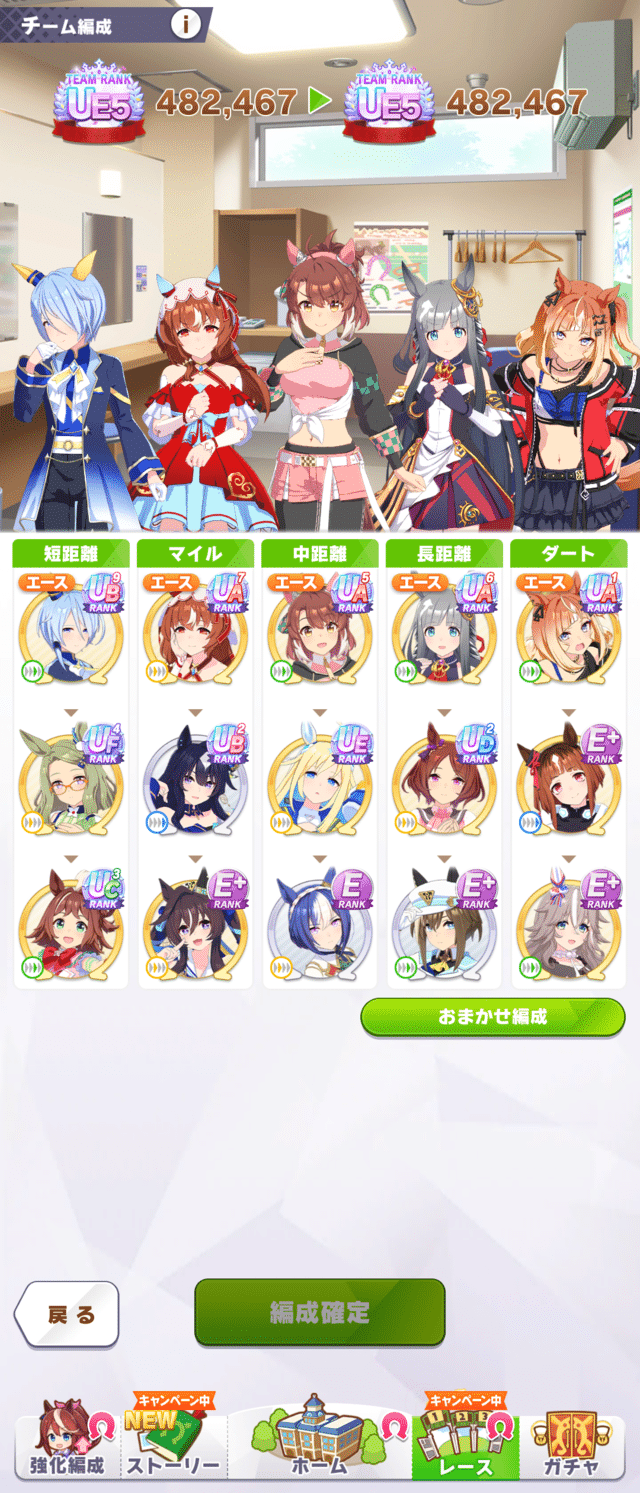
Task: Tap the おまかせ編成 auto-formation button
Action: tap(492, 1017)
